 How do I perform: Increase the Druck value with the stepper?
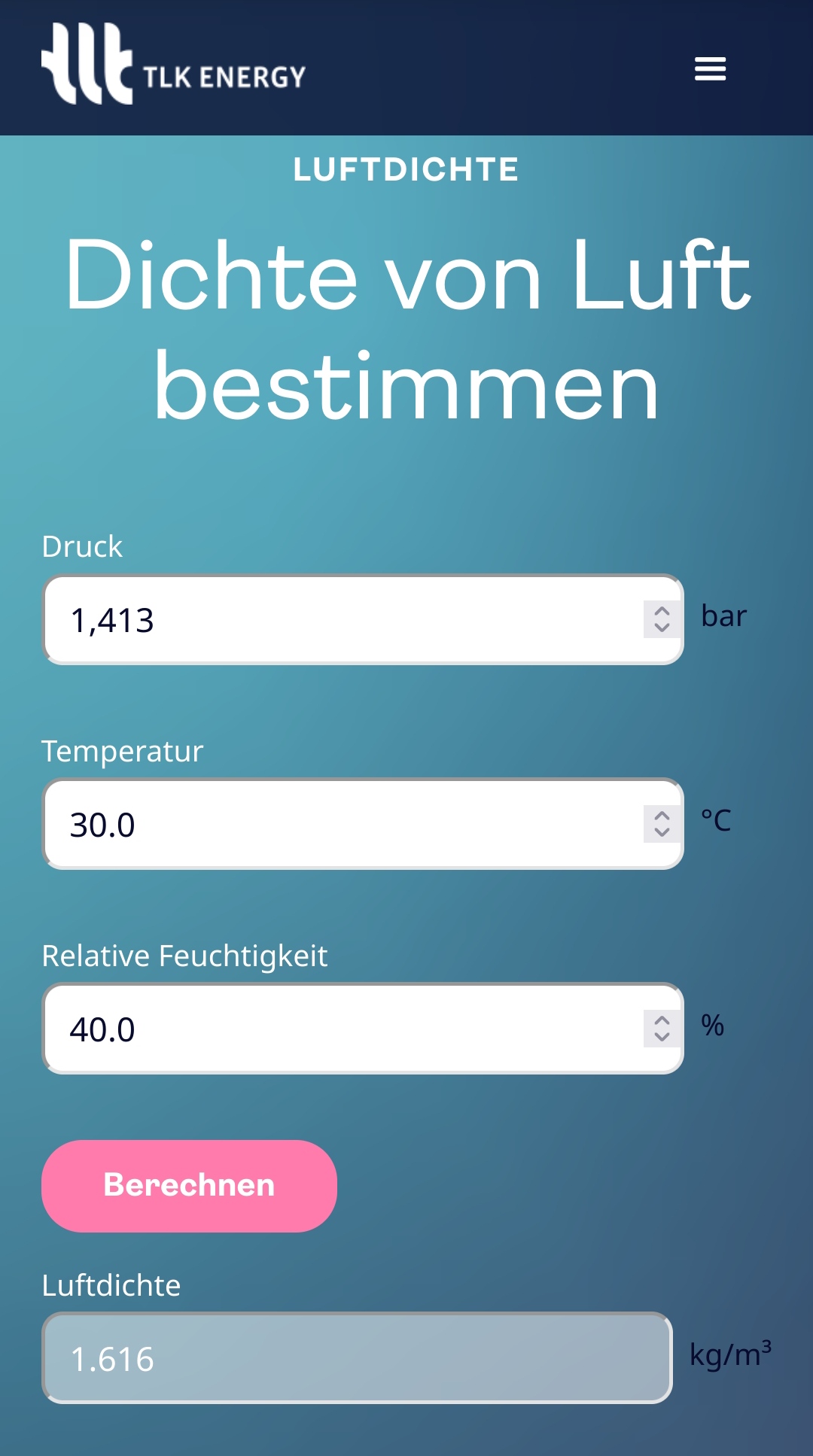662,611
